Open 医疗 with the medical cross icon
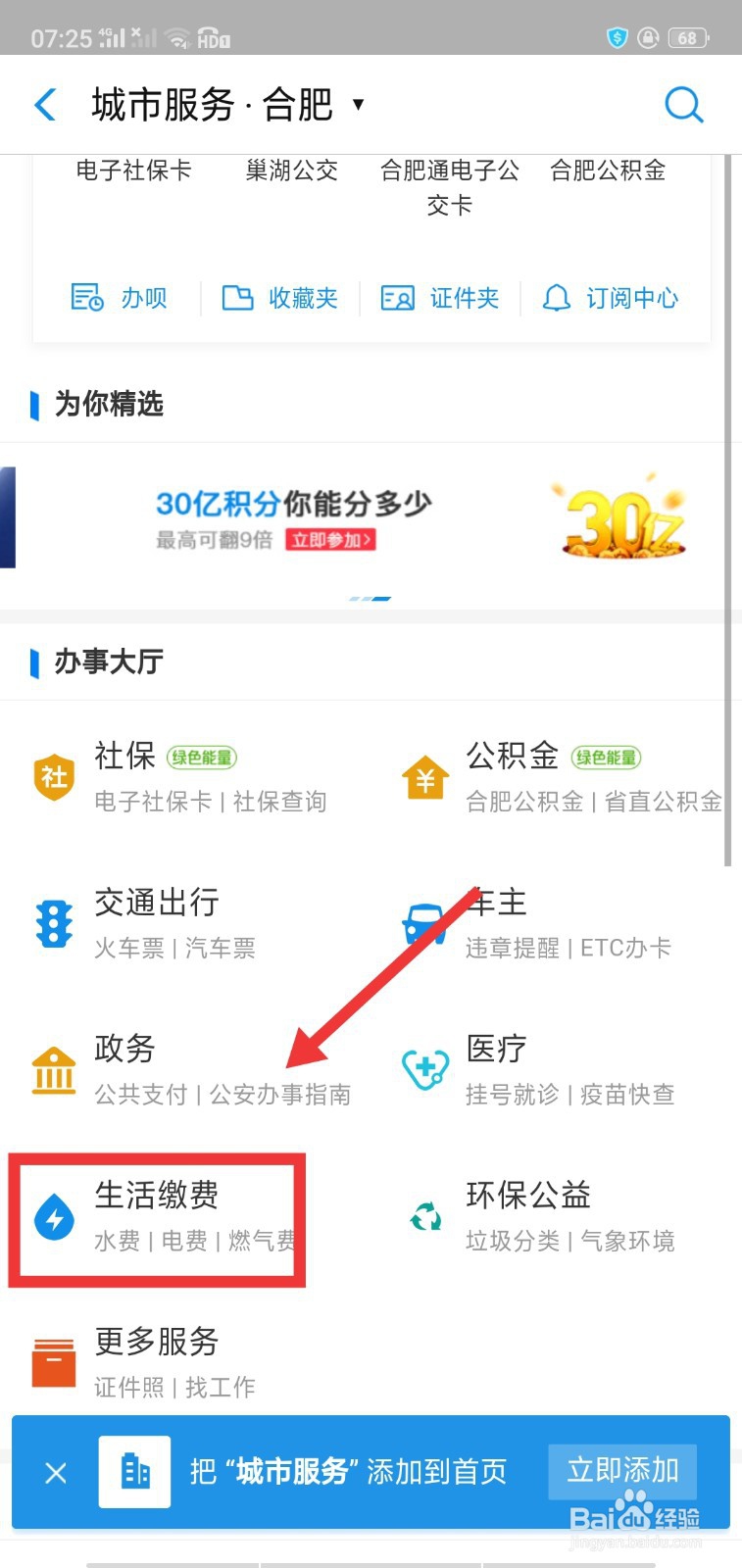This screenshot has width=742, height=1568. 424,1069
